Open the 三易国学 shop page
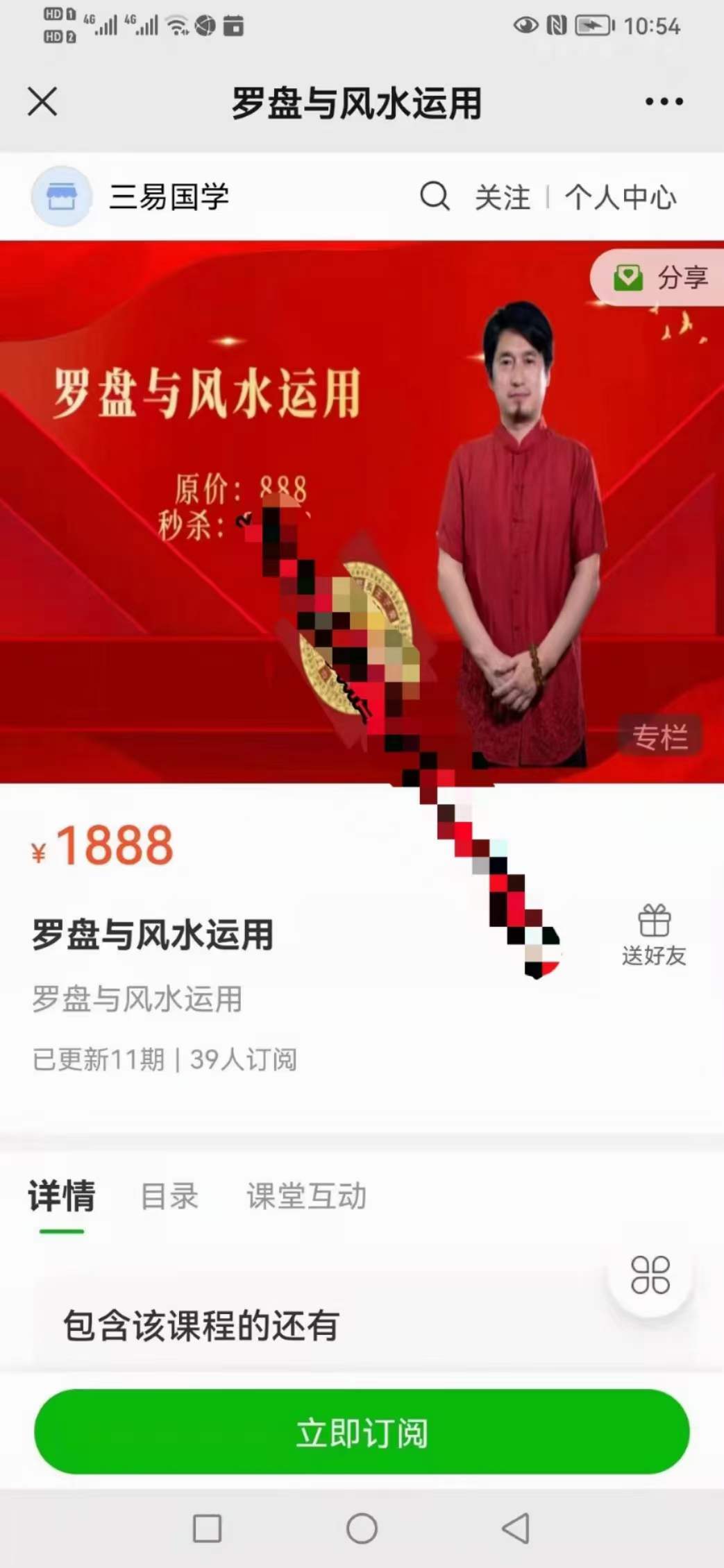 (x=169, y=197)
